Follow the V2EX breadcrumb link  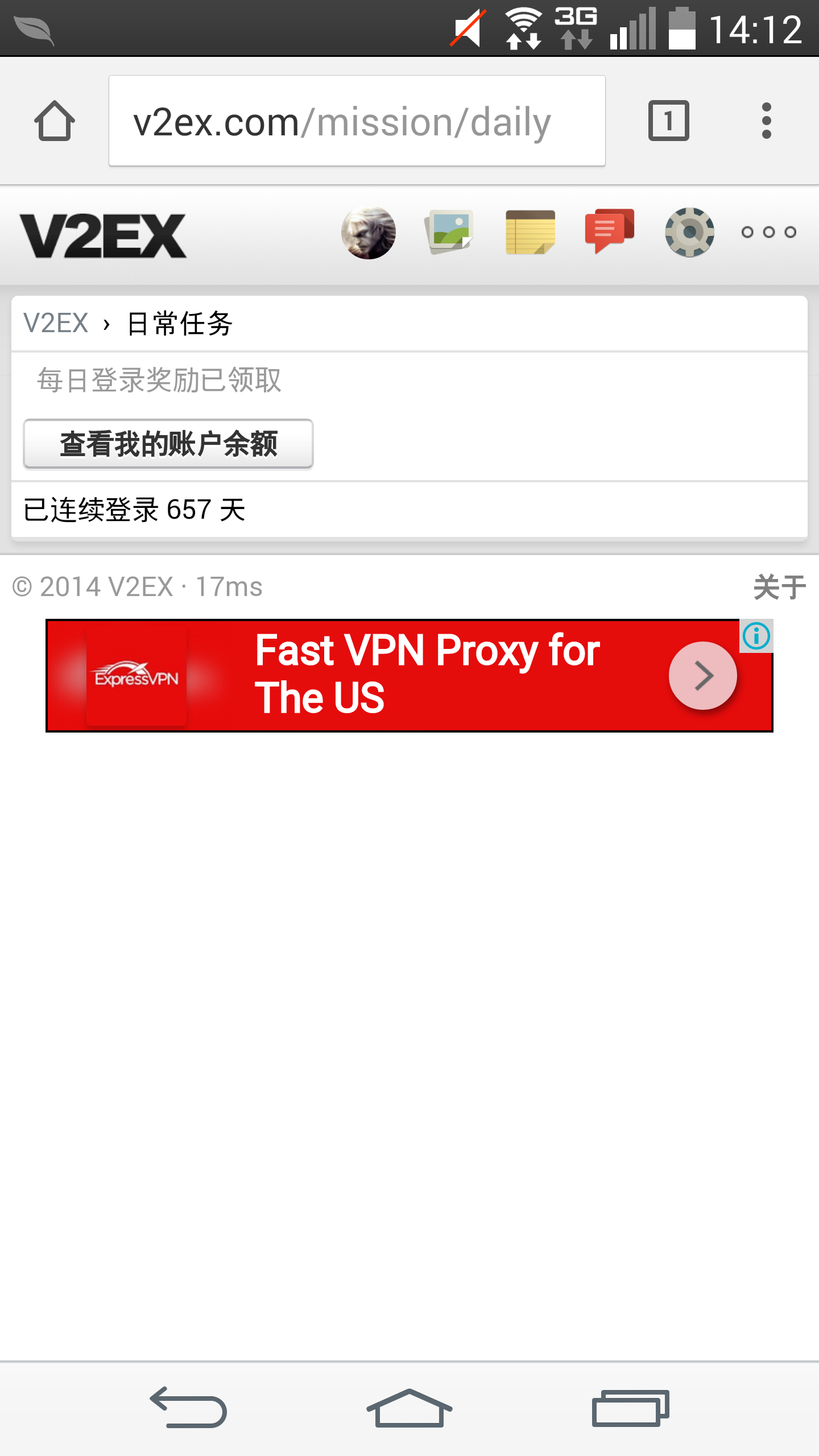[56, 324]
